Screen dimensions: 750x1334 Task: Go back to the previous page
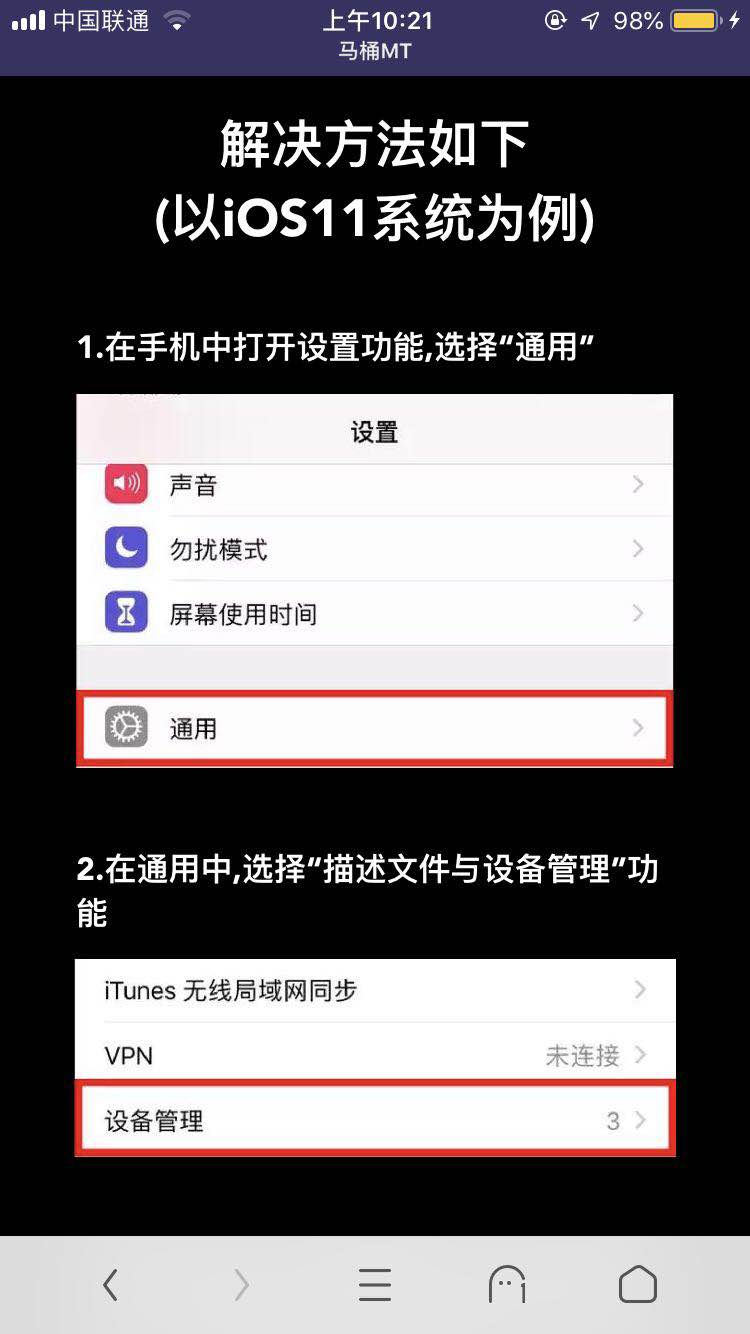110,1284
